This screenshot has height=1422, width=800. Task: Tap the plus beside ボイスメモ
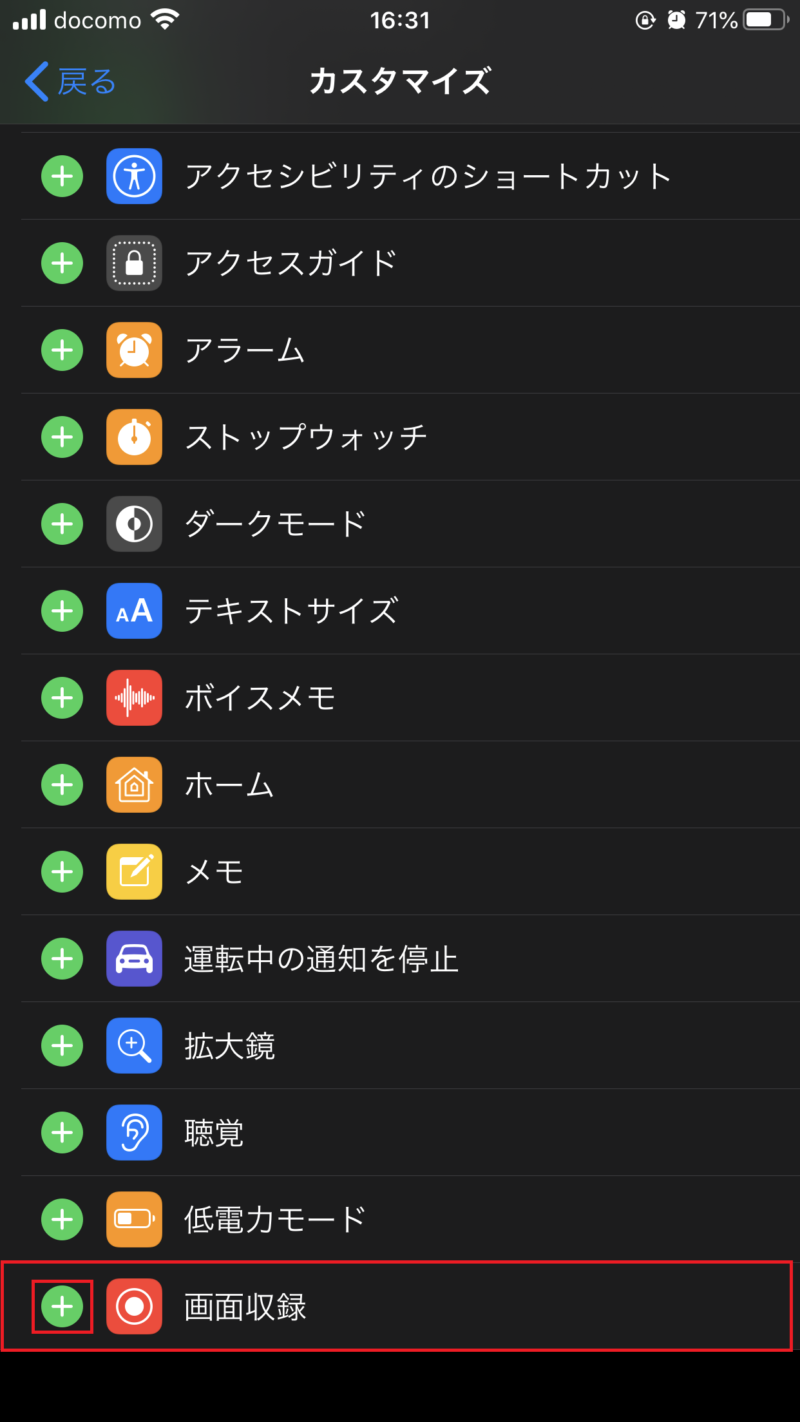[x=62, y=698]
